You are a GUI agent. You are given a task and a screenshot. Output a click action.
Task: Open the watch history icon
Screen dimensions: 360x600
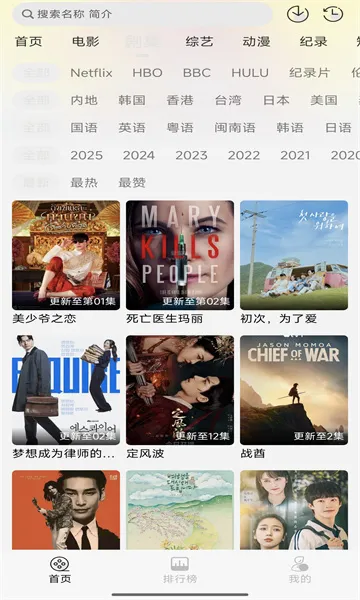pyautogui.click(x=333, y=14)
